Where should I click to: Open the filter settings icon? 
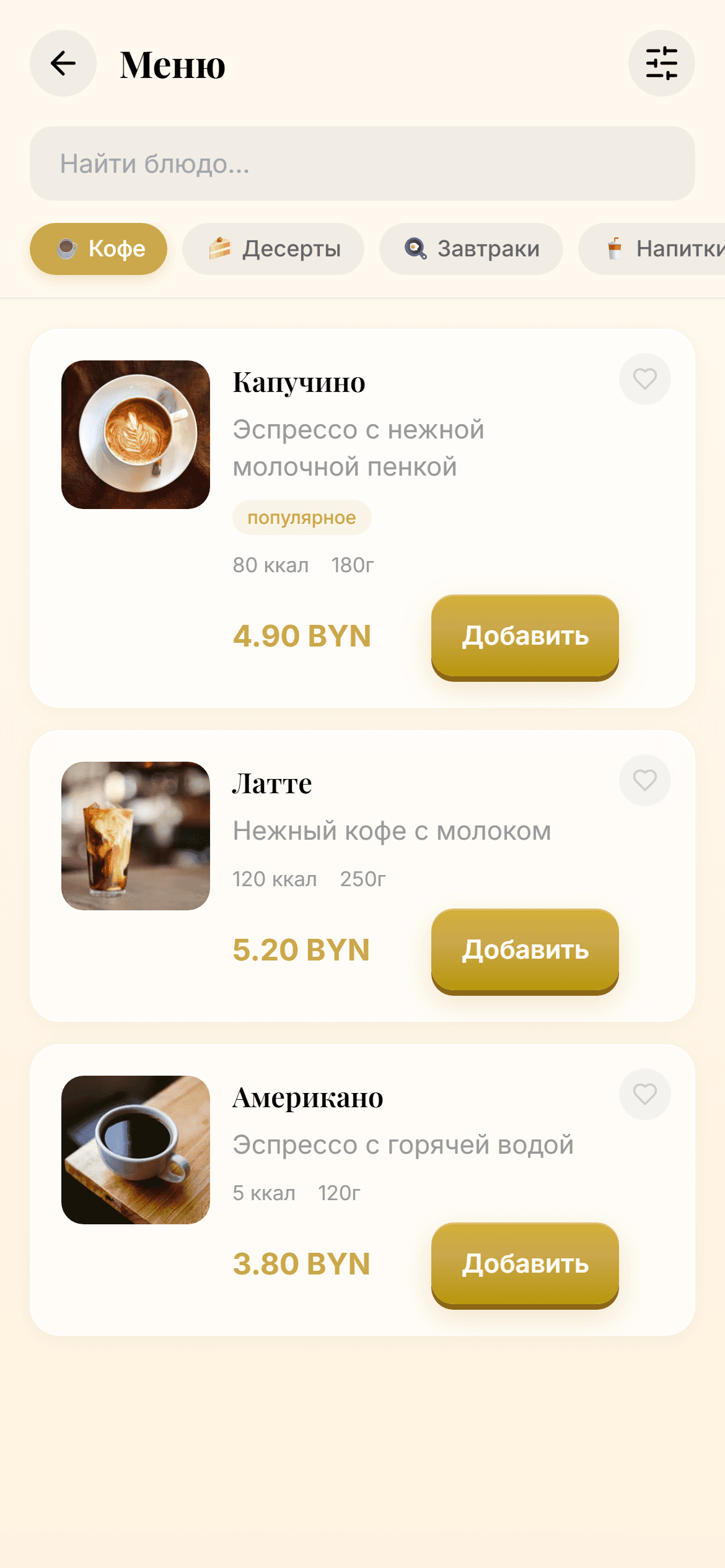pos(661,63)
